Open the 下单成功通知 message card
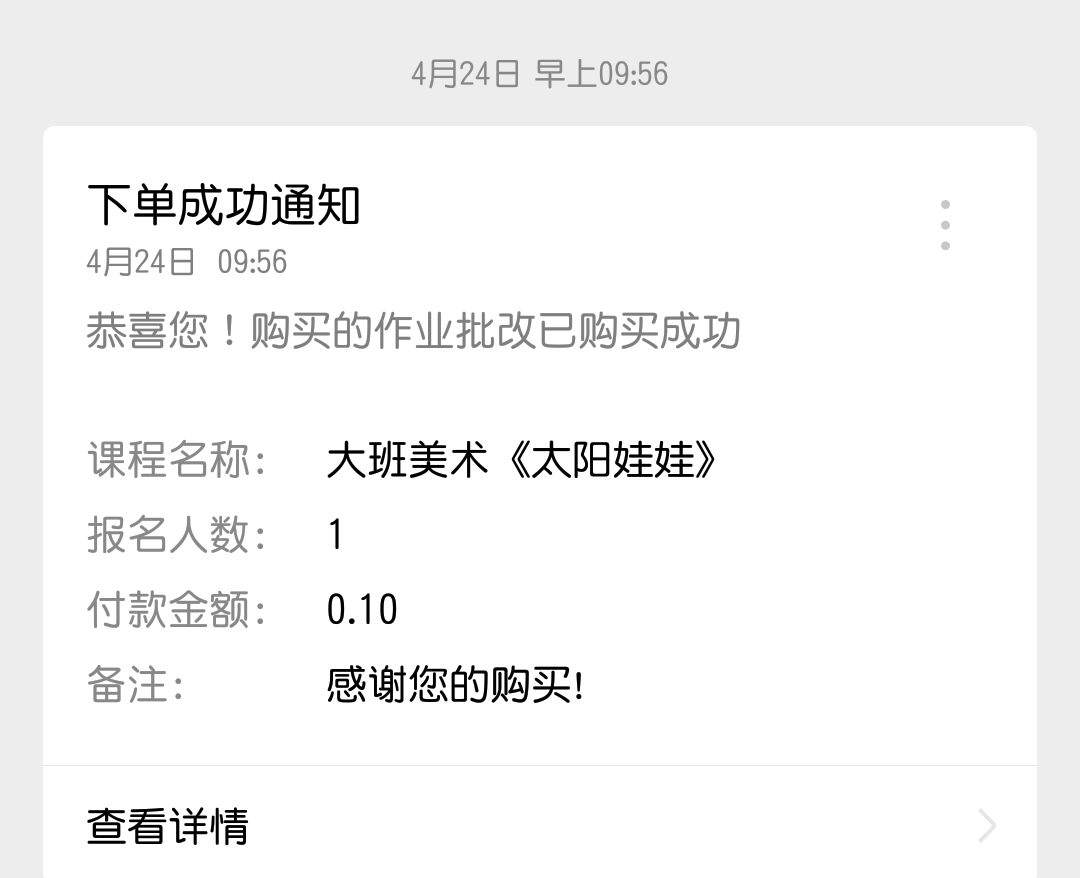Viewport: 1080px width, 878px height. click(x=224, y=206)
